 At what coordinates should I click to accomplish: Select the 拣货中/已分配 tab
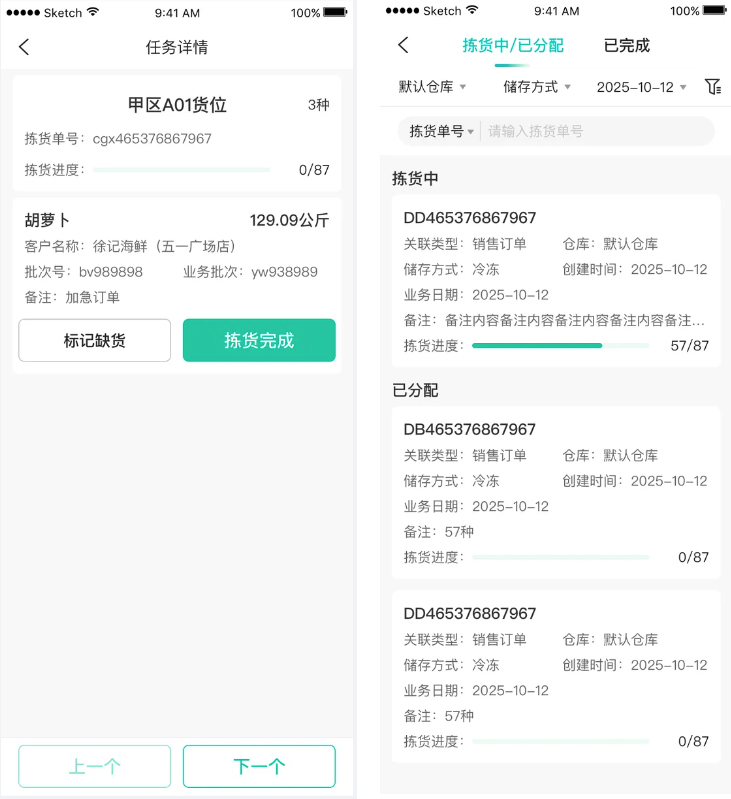coord(513,45)
